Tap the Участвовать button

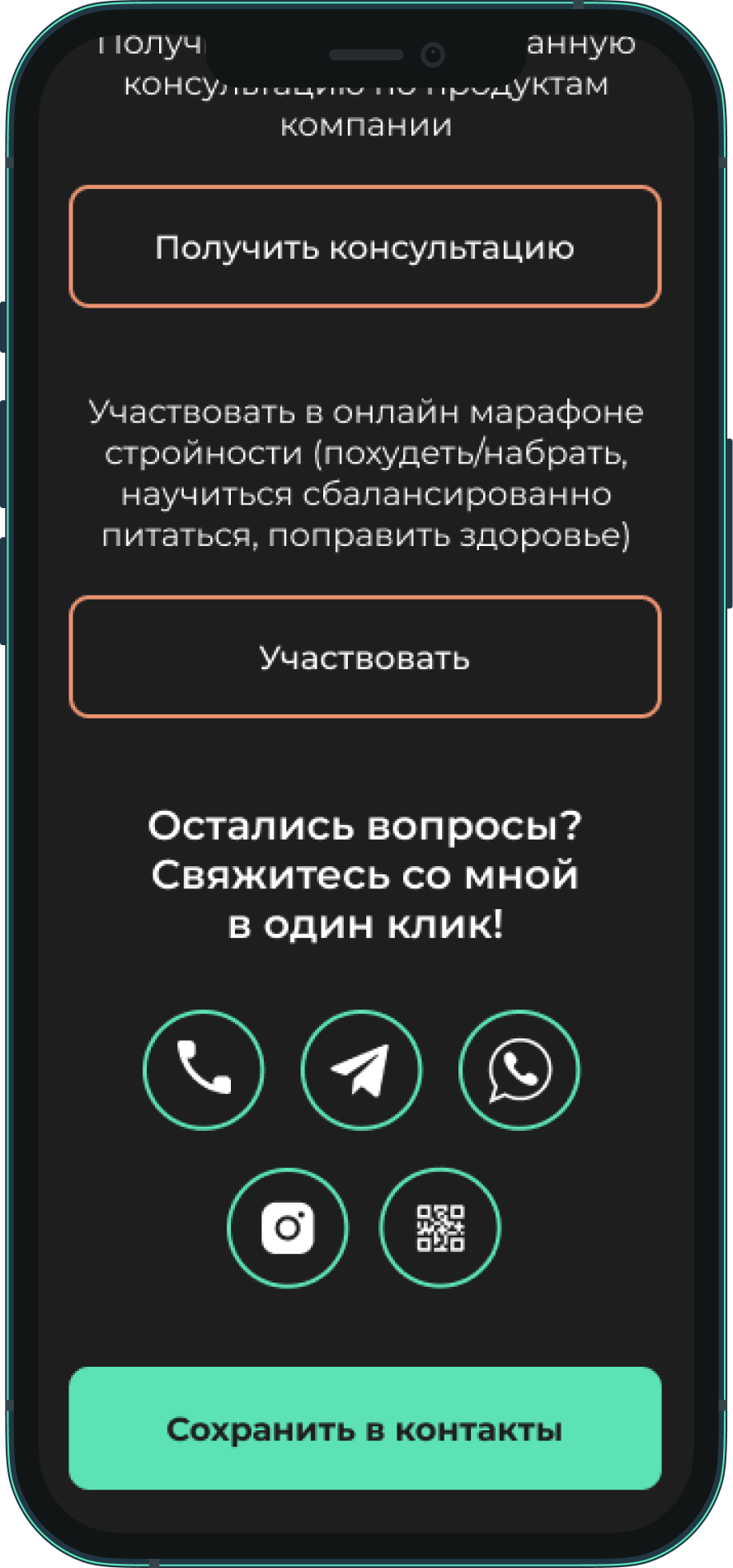[365, 657]
